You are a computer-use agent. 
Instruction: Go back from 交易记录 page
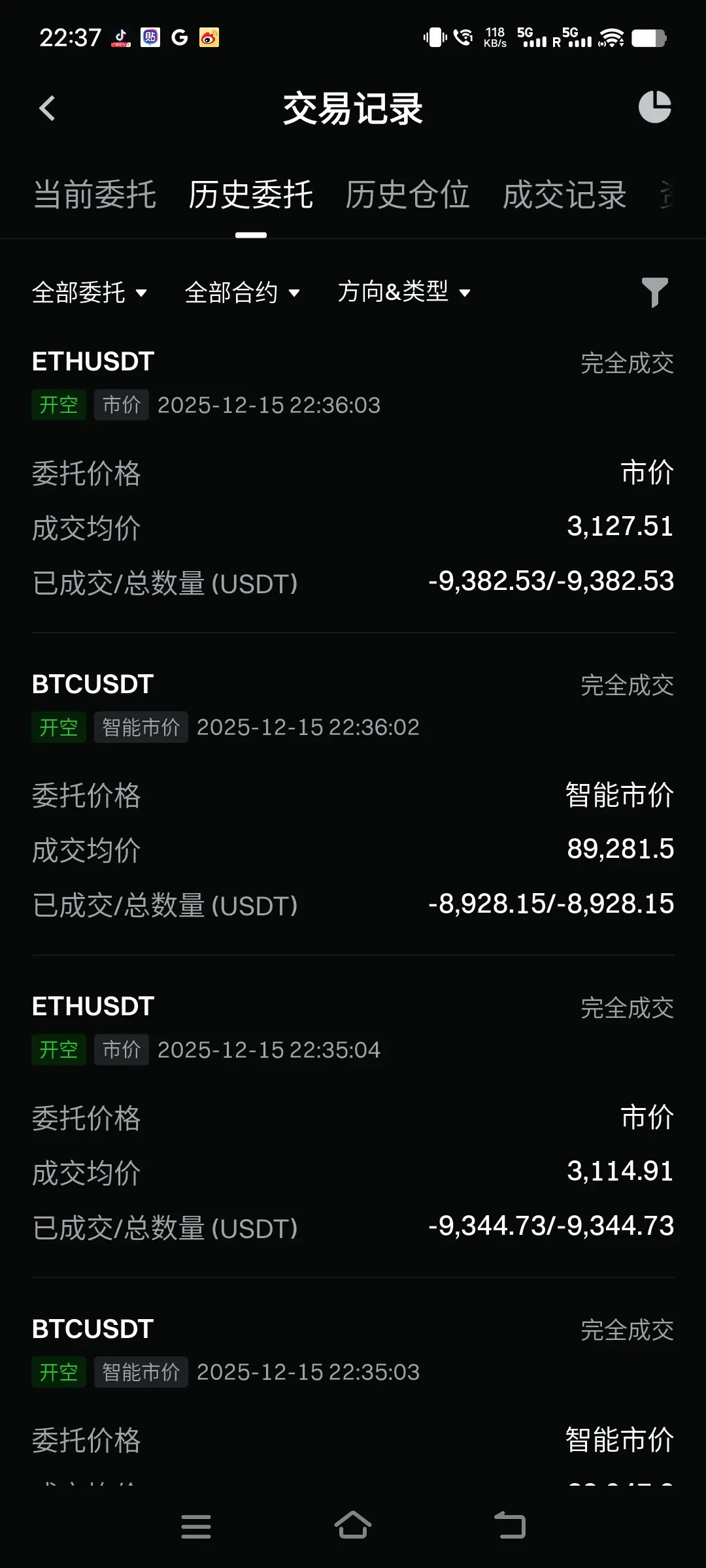point(47,108)
